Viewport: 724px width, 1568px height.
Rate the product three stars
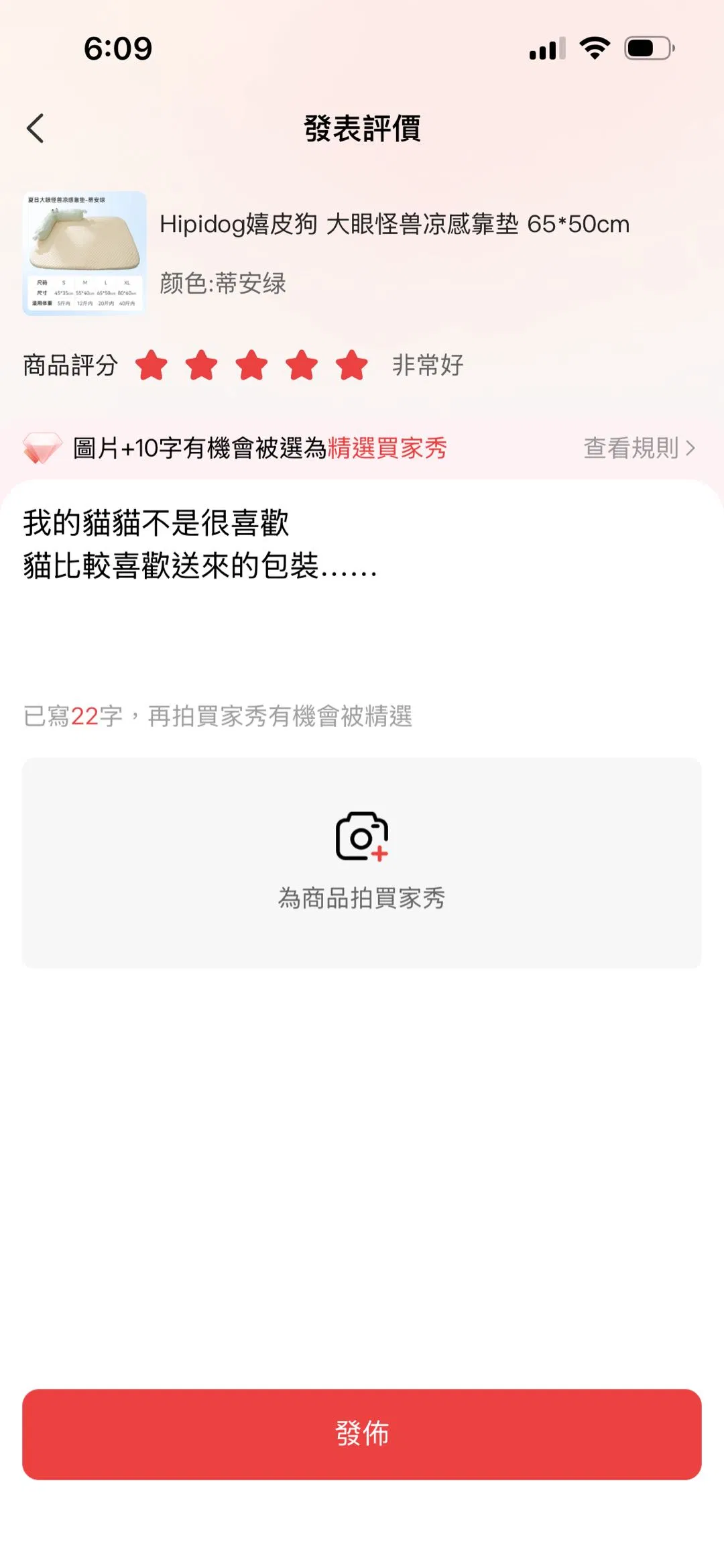pyautogui.click(x=252, y=366)
